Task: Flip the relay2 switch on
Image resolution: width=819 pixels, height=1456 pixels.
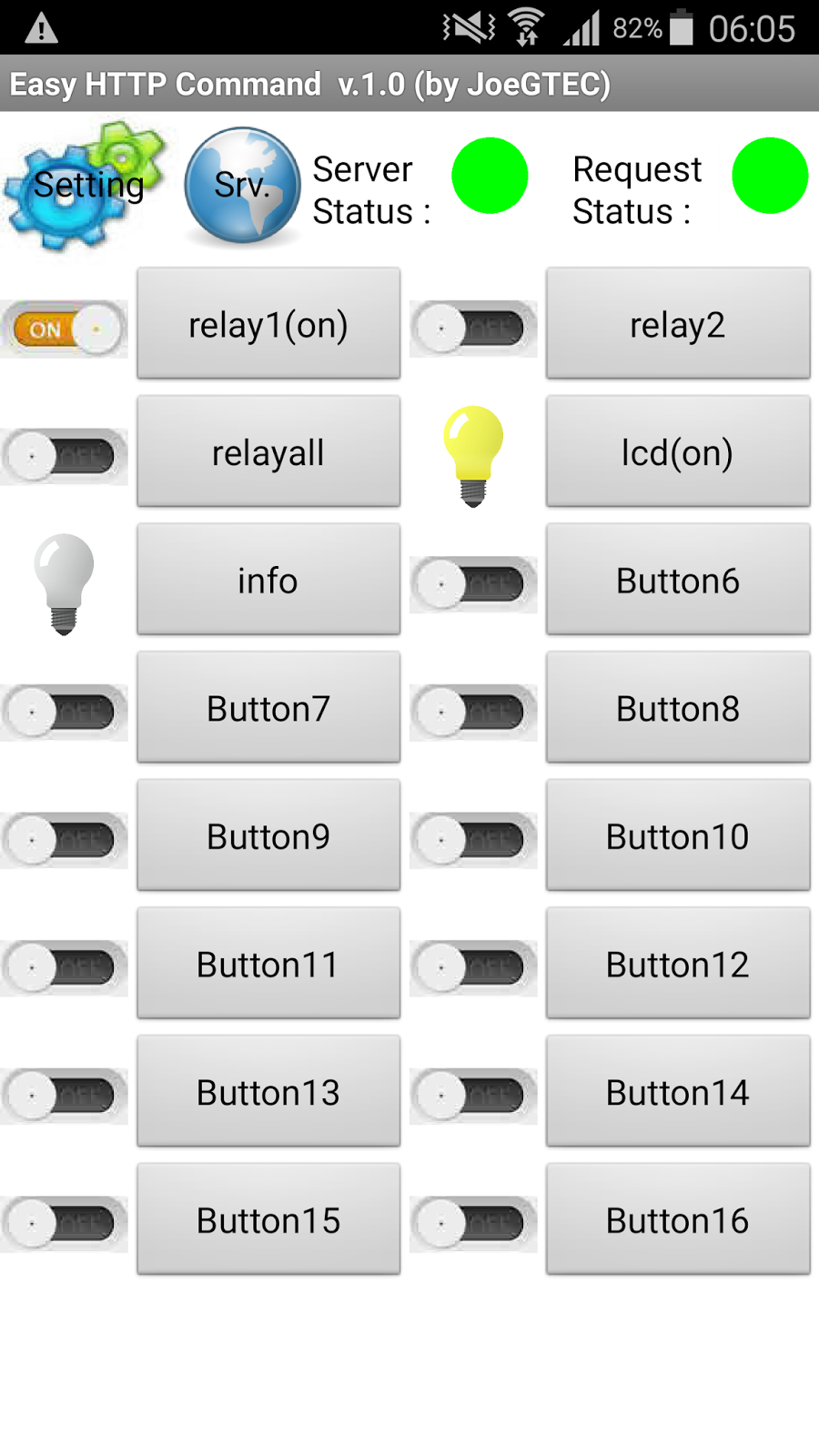Action: [472, 325]
